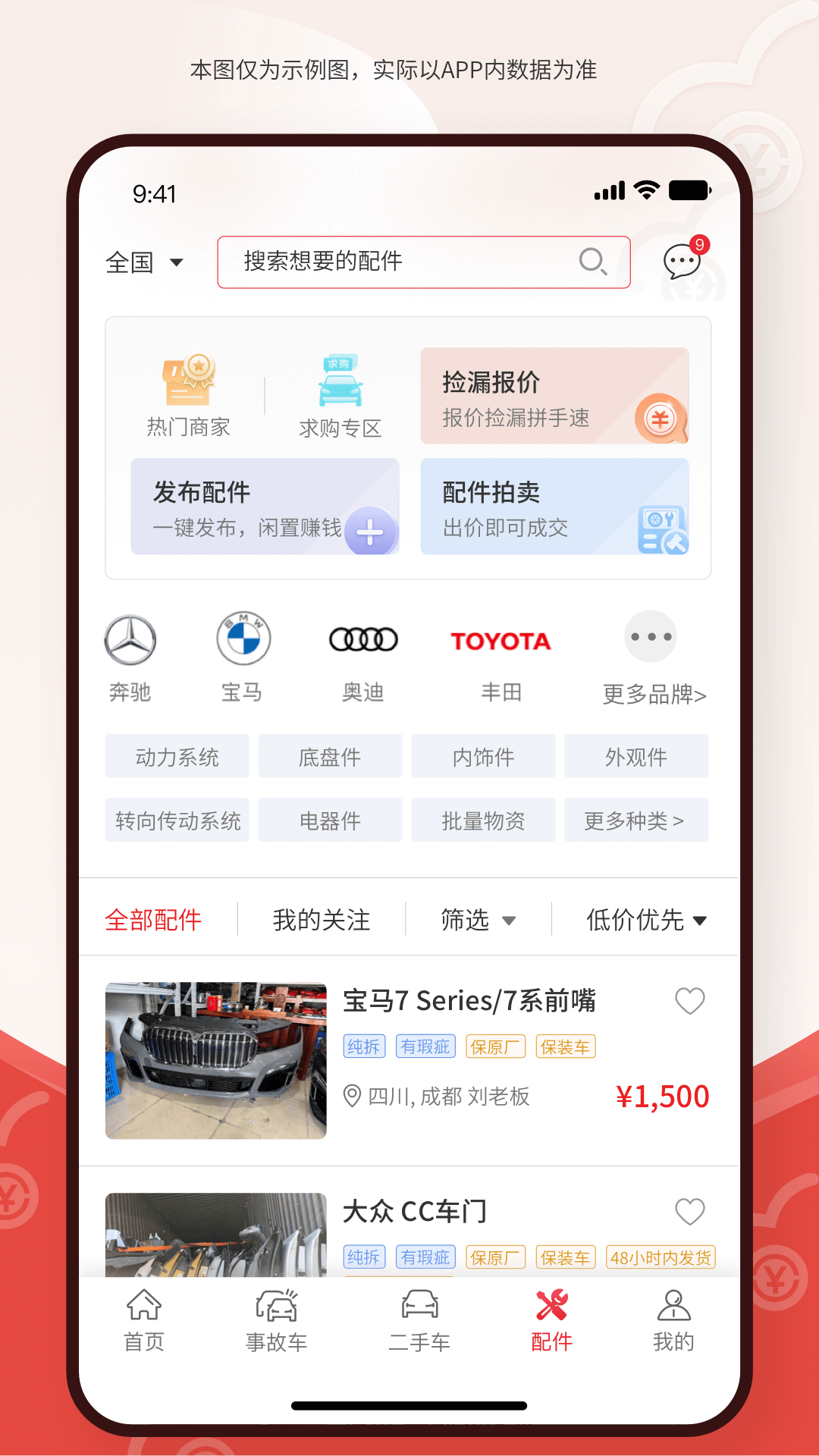Select the 外观件 category chip
The width and height of the screenshot is (819, 1456).
click(636, 756)
